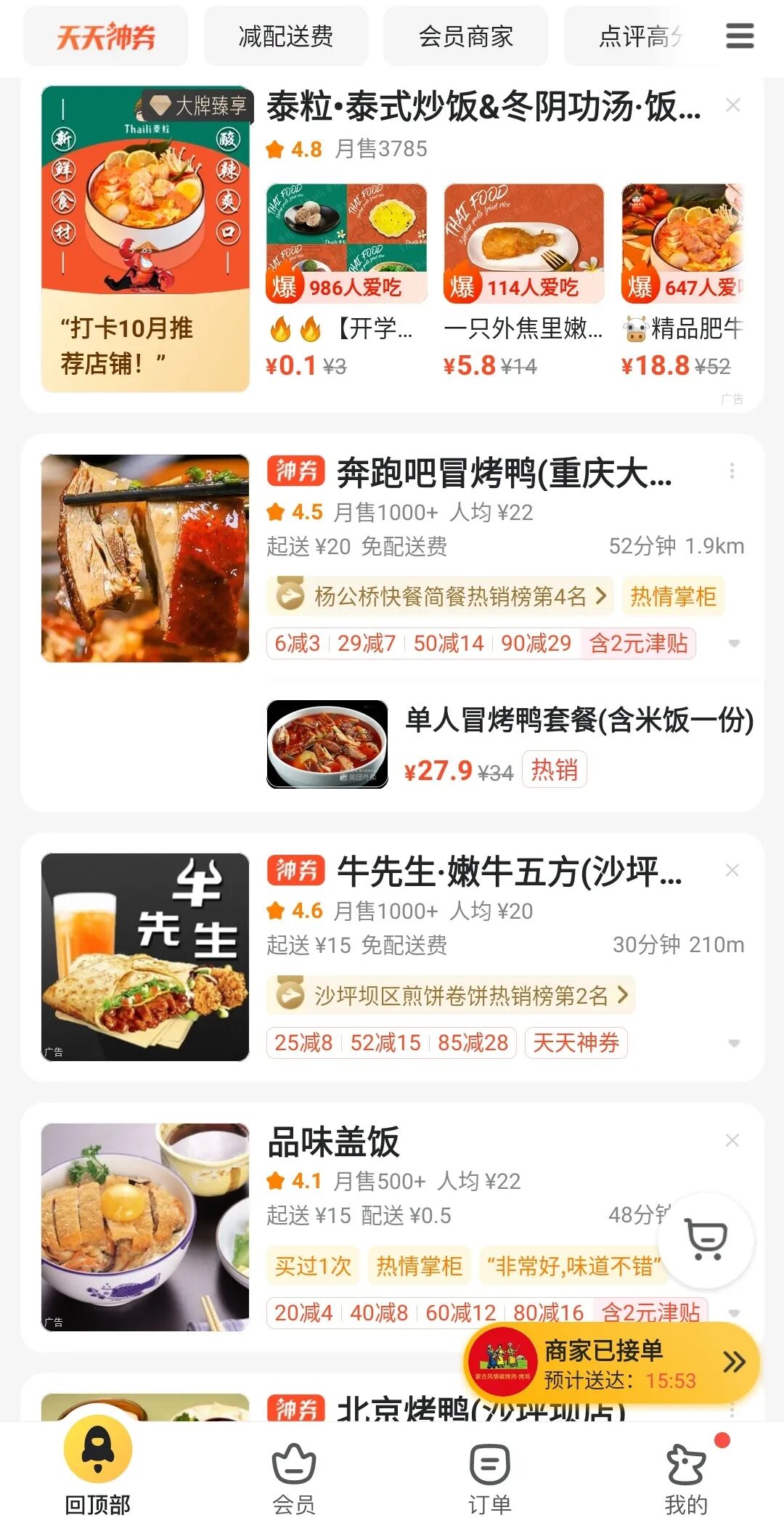Screen dimensions: 784x1531
Task: View 杨公桥快餐简餐热销榜 ranking
Action: click(x=440, y=596)
